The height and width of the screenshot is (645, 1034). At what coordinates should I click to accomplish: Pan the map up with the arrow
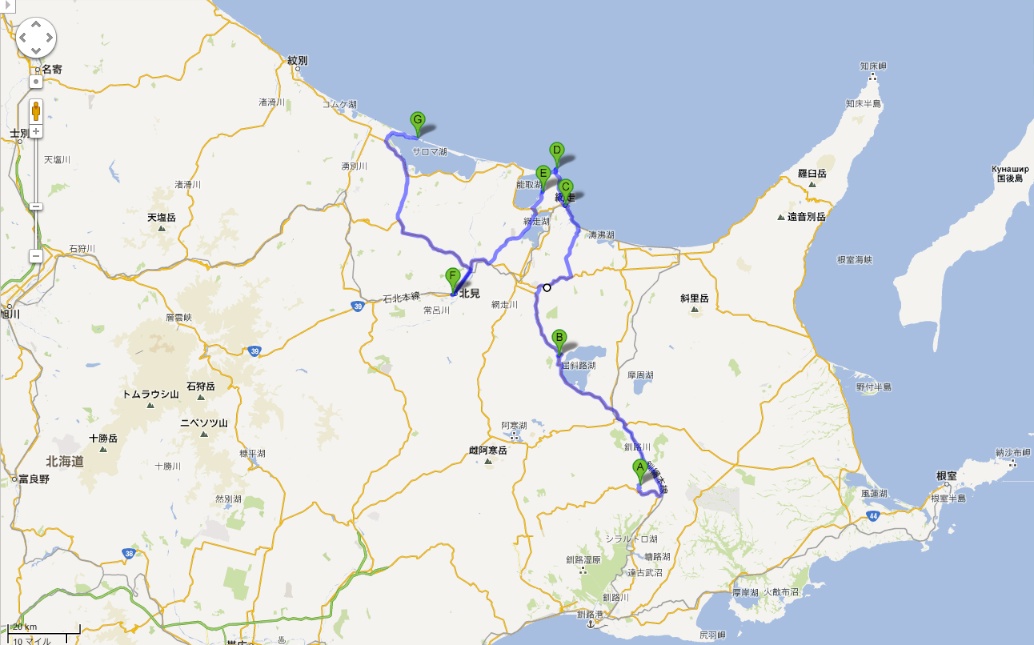tap(36, 26)
